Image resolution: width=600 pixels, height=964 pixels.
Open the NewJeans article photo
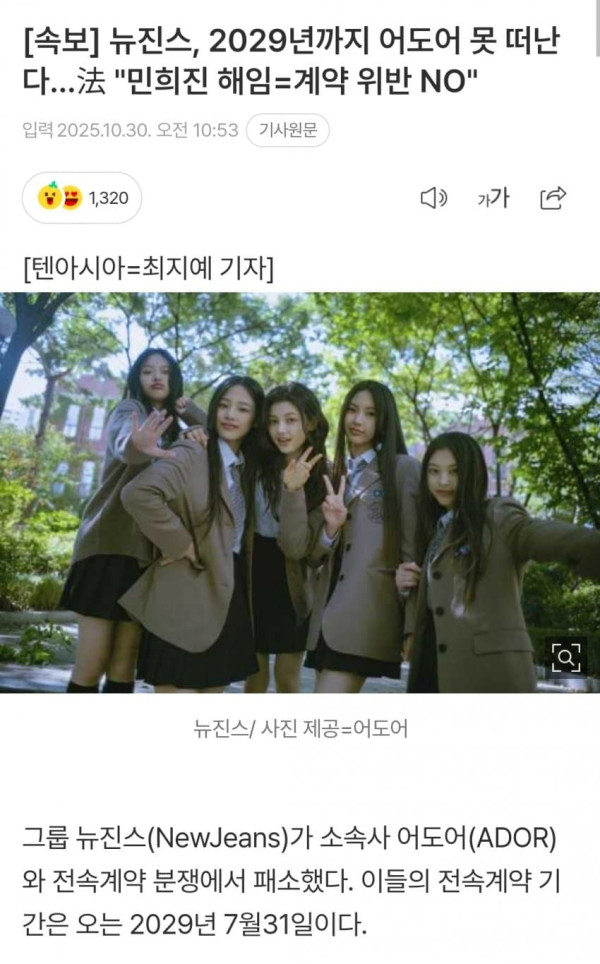click(x=300, y=492)
